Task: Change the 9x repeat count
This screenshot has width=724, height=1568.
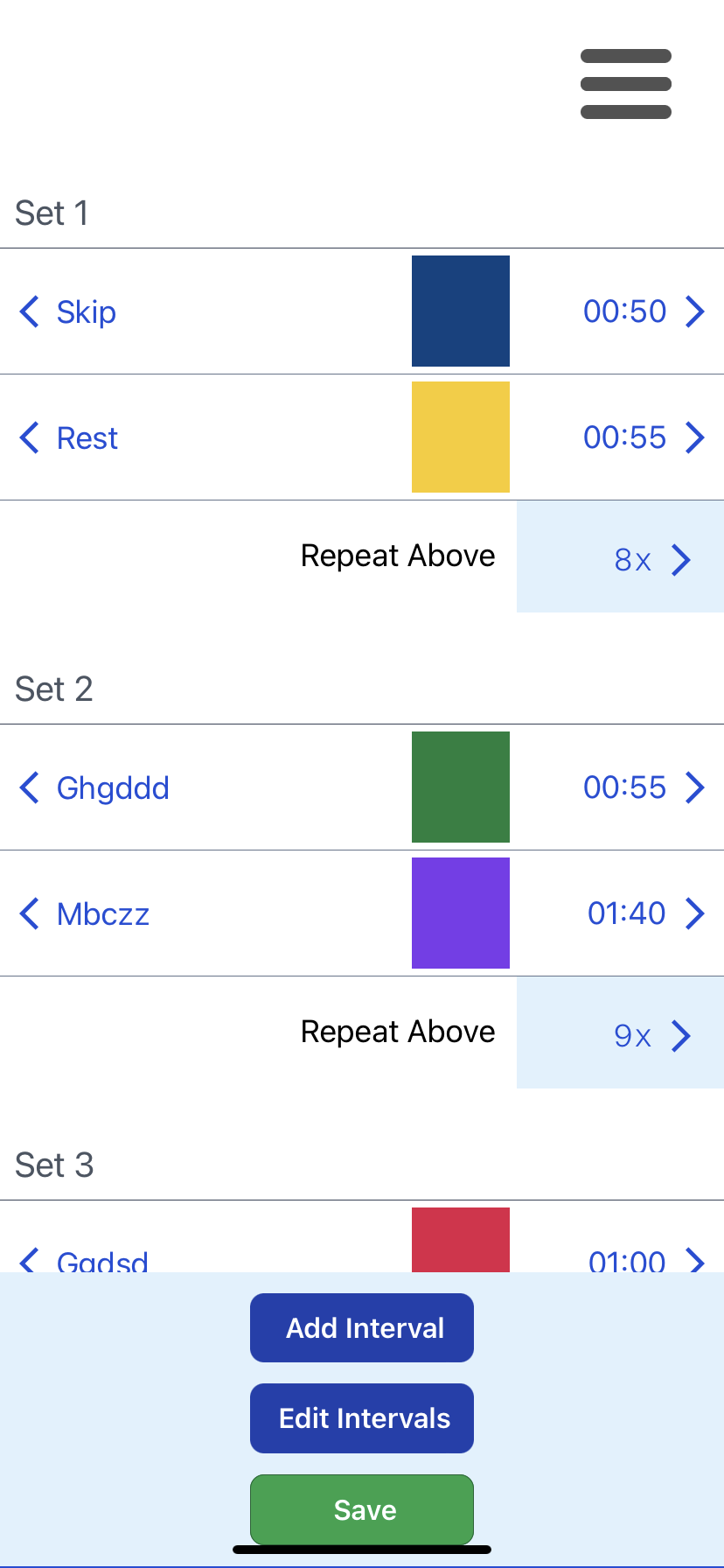Action: click(620, 1032)
